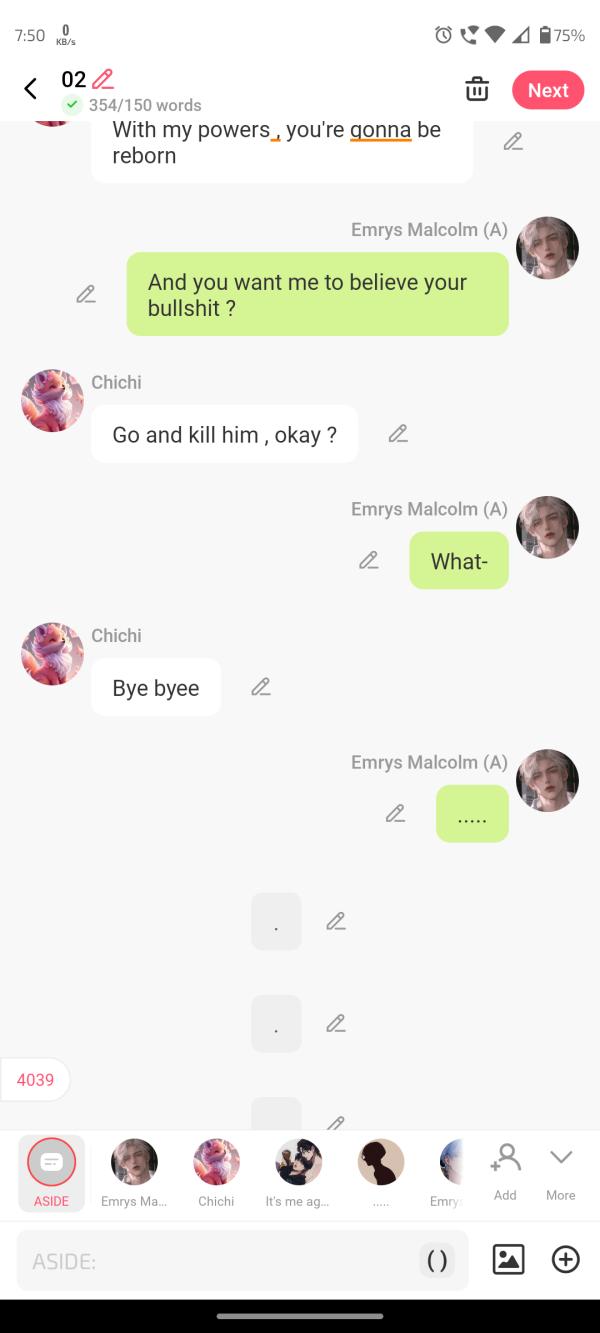Tap the Next button
This screenshot has width=600, height=1333.
pos(547,90)
